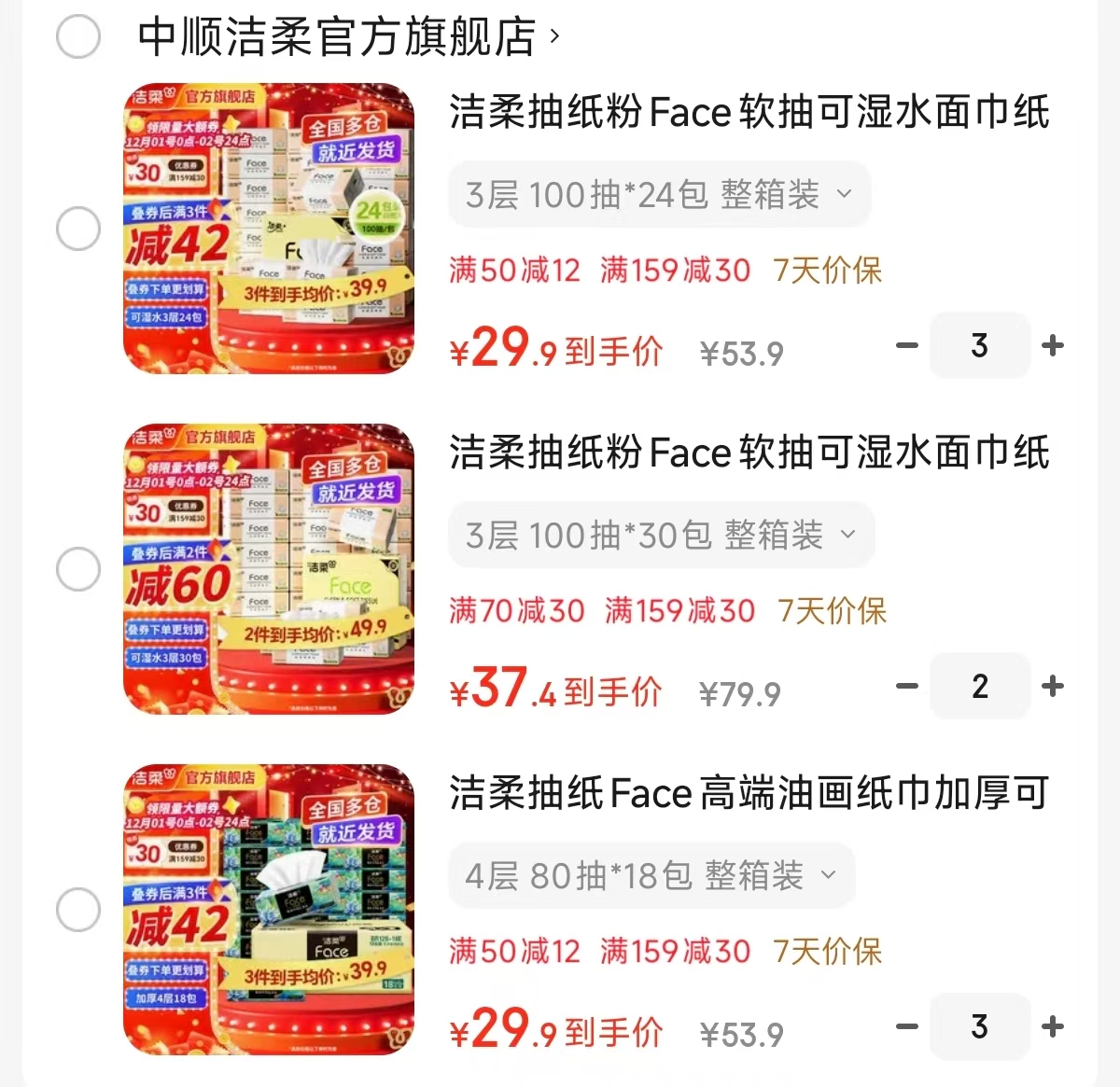This screenshot has width=1120, height=1087.
Task: Increase quantity of 100抽*24包 item
Action: pyautogui.click(x=1053, y=345)
